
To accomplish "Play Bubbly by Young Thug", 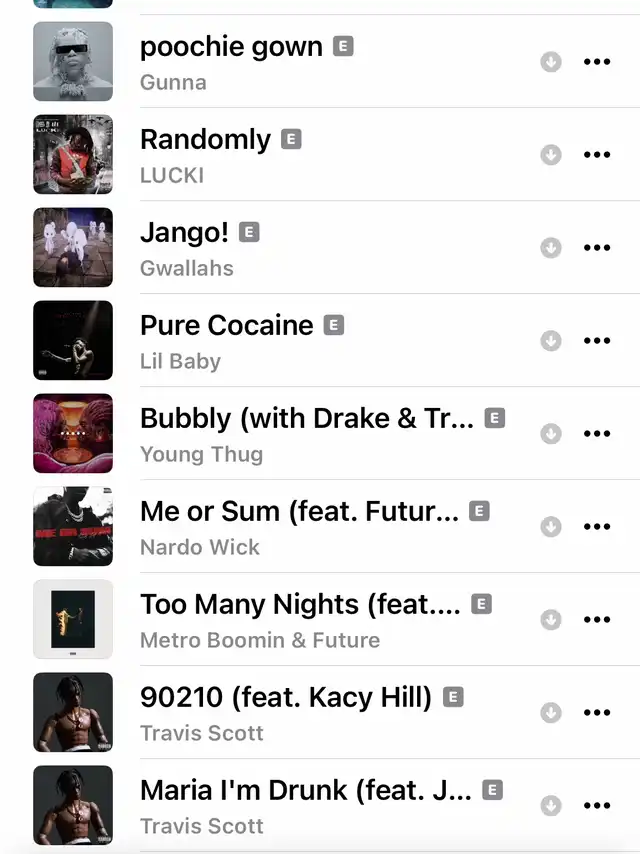I will [x=306, y=419].
